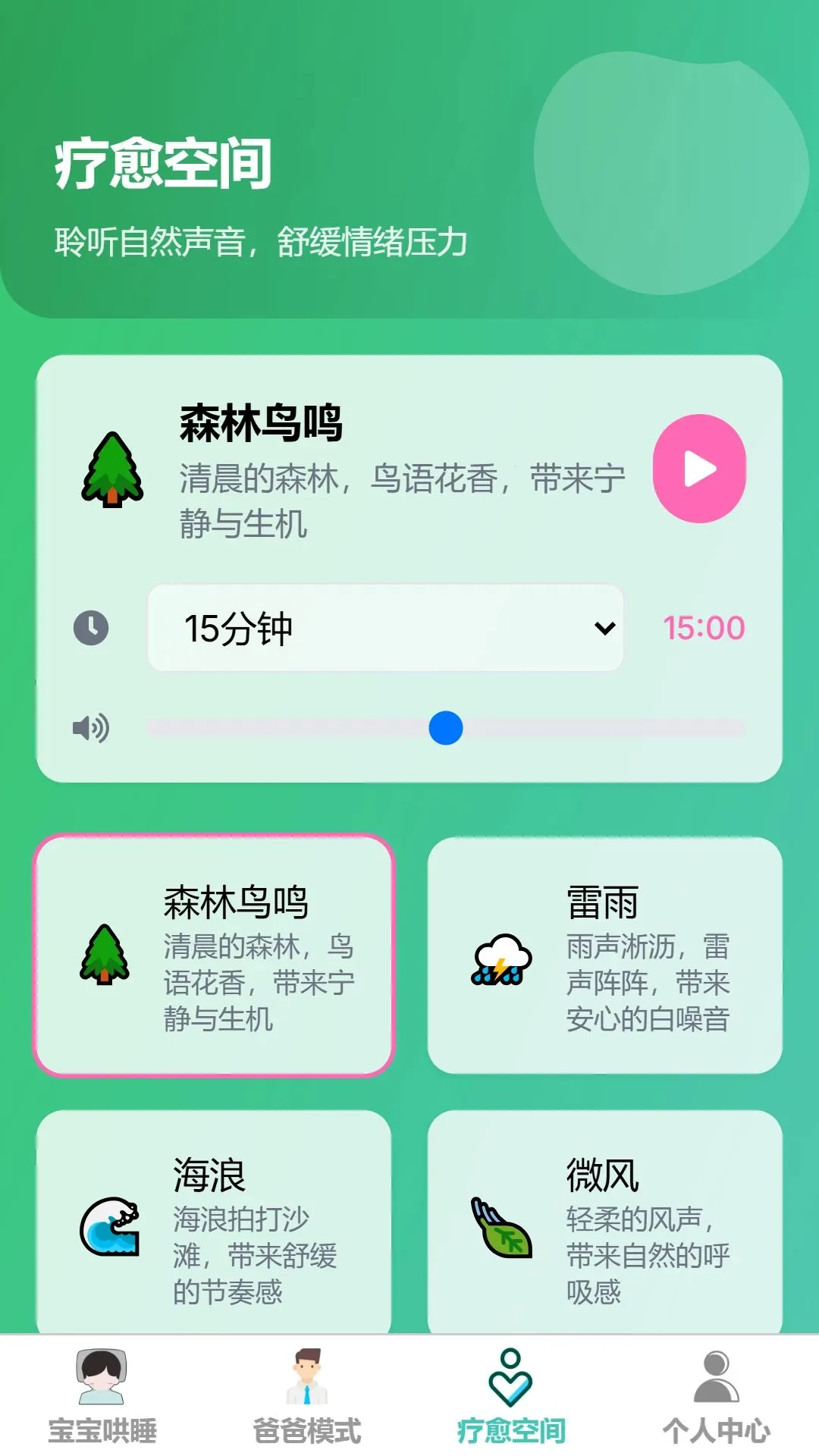819x1456 pixels.
Task: Switch to the 宝宝哄睡 tab
Action: [x=102, y=1397]
